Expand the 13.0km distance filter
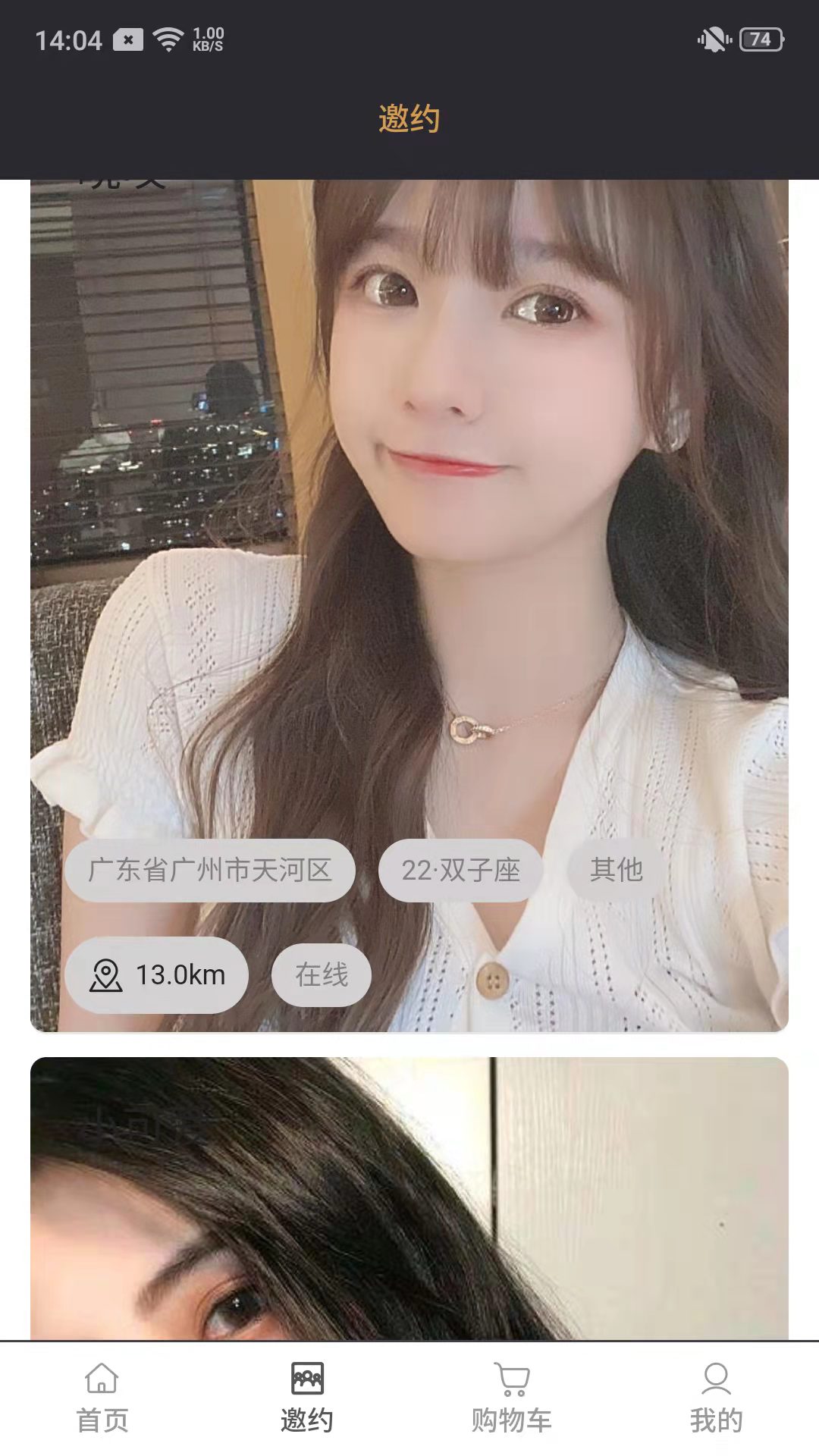 (x=158, y=977)
